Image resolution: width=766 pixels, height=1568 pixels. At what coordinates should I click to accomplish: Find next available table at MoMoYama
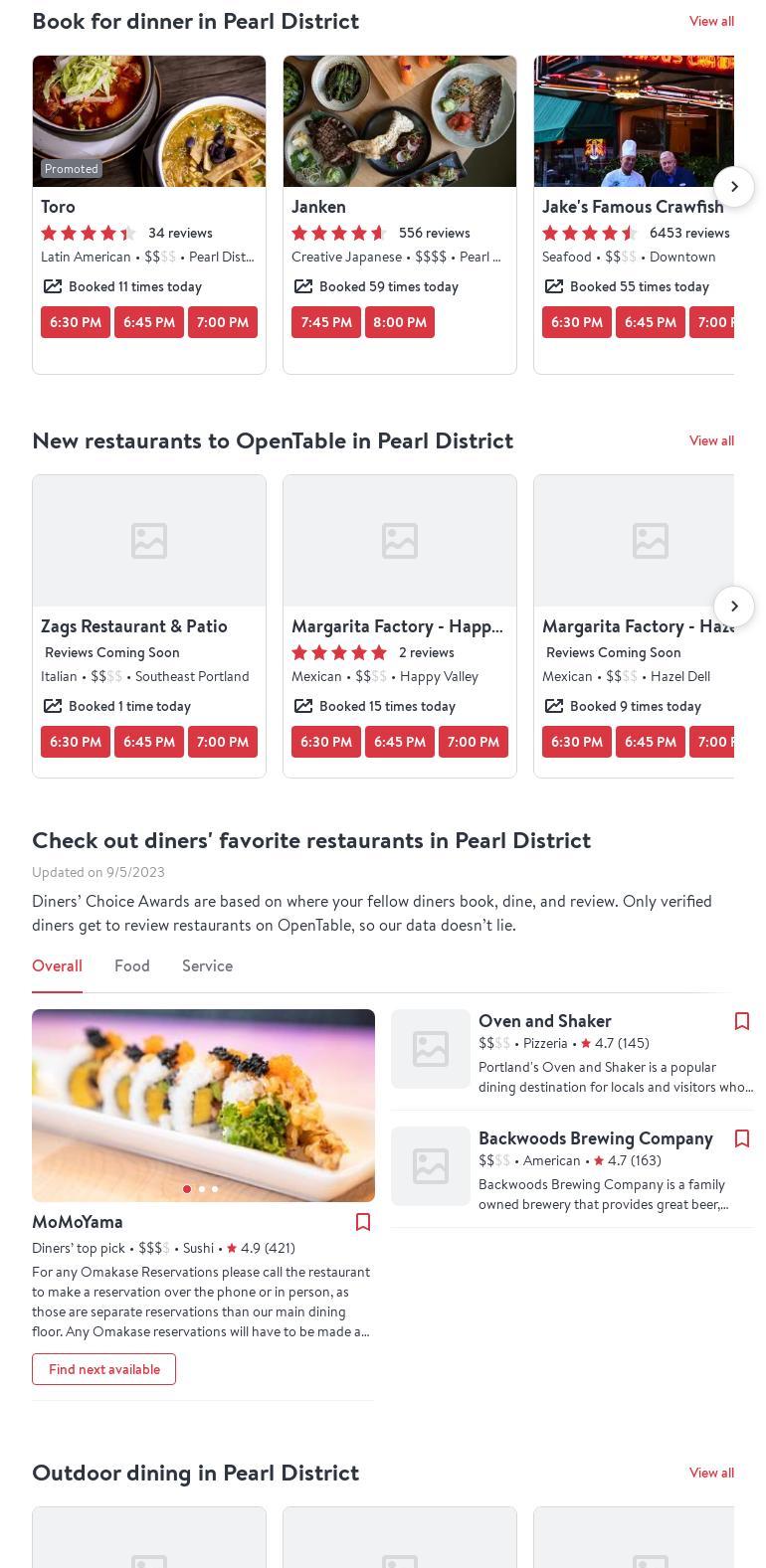(104, 1369)
